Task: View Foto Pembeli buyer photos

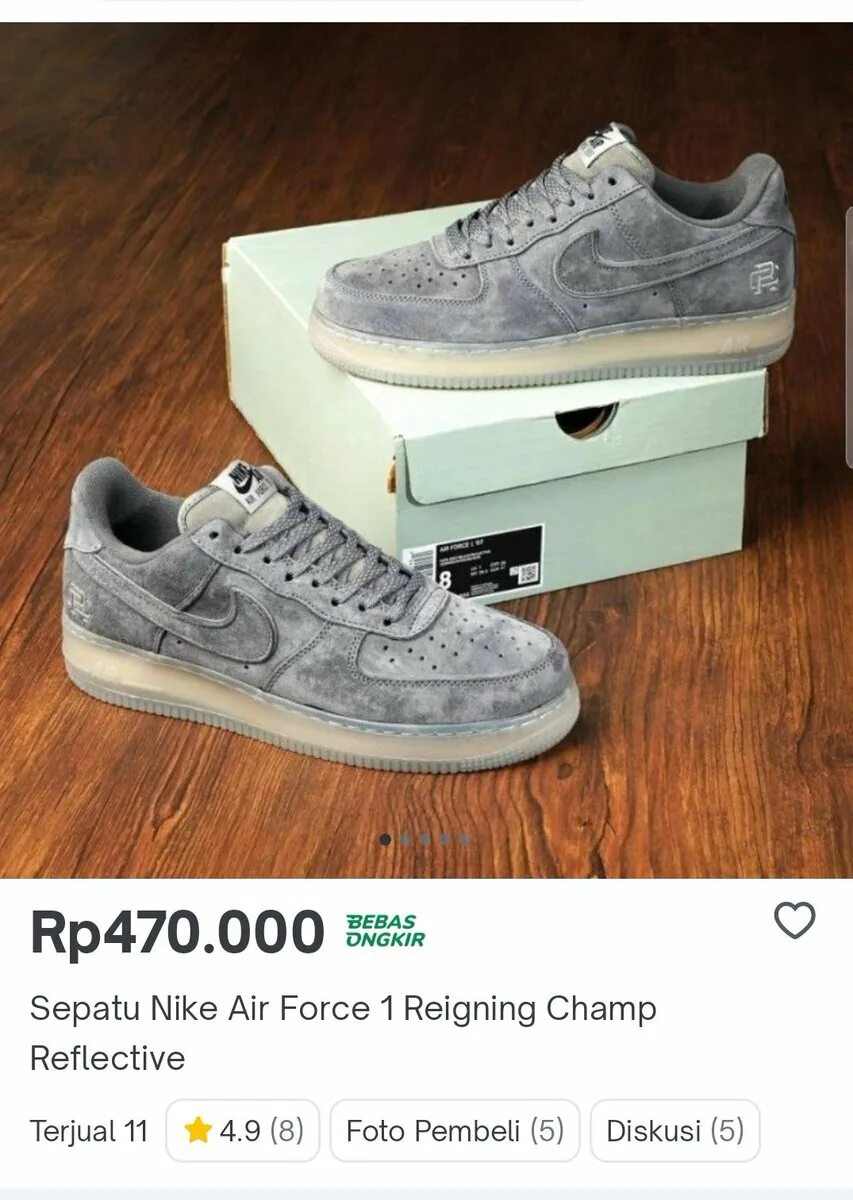Action: coord(455,1131)
